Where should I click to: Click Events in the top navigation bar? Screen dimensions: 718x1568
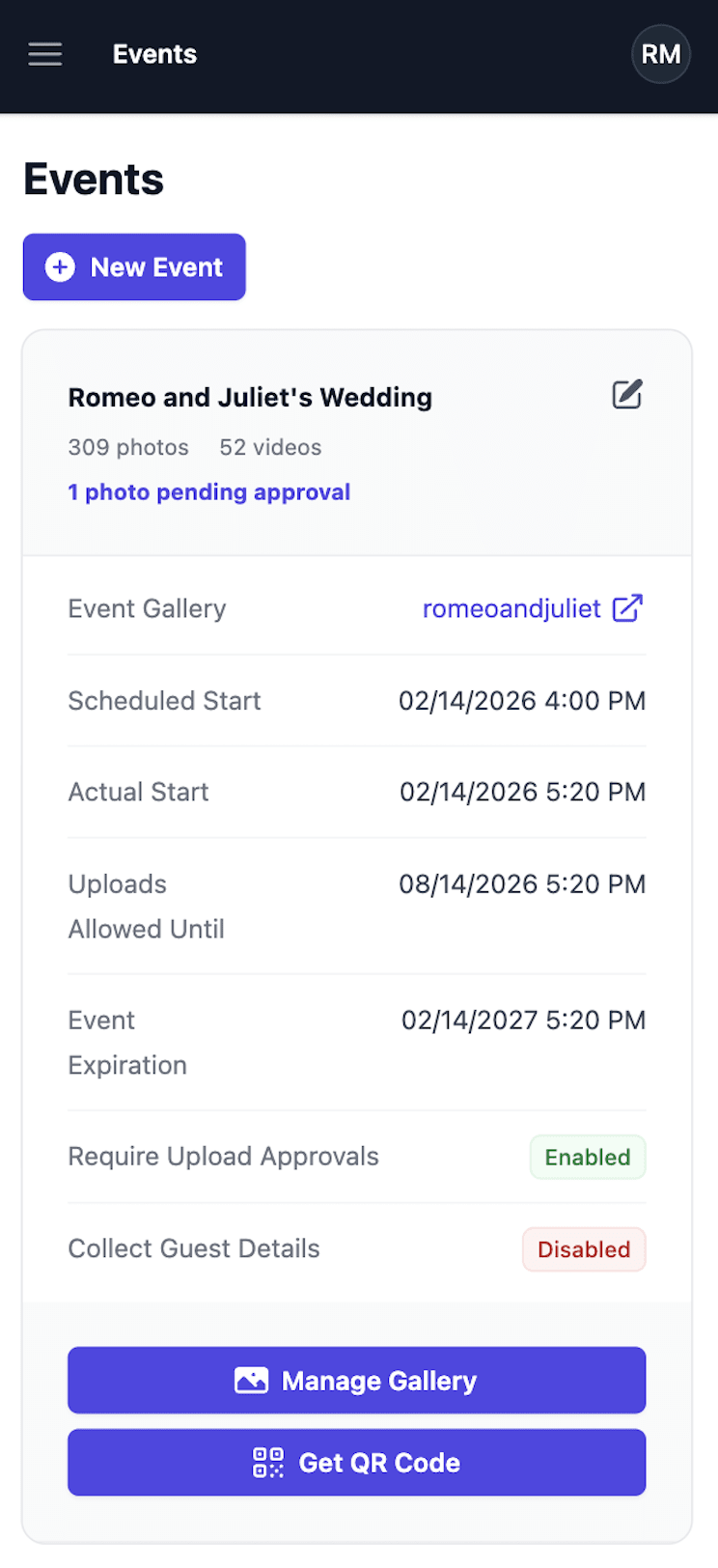click(154, 54)
